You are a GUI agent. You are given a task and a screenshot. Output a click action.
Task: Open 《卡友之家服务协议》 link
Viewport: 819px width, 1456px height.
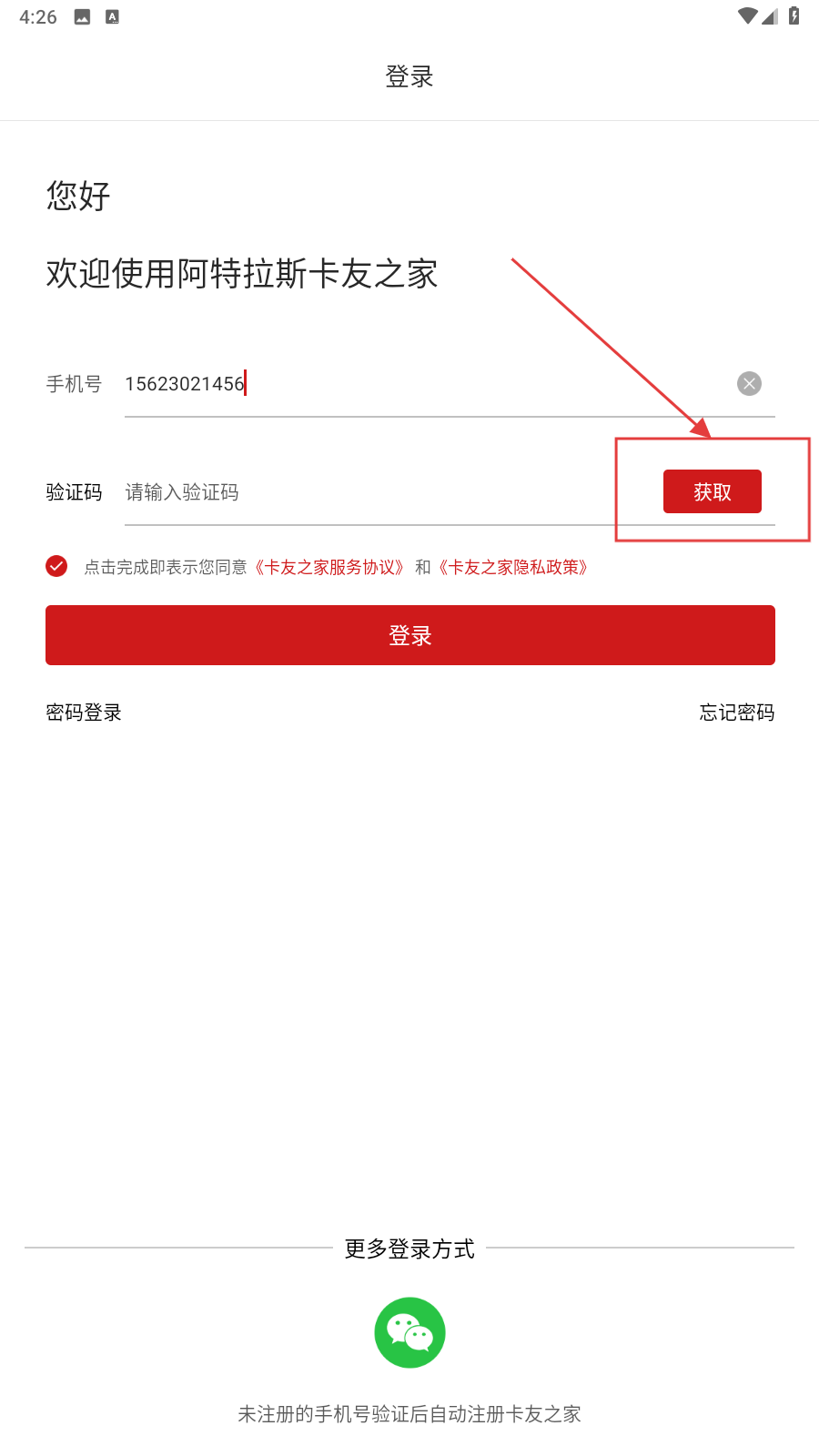[329, 568]
